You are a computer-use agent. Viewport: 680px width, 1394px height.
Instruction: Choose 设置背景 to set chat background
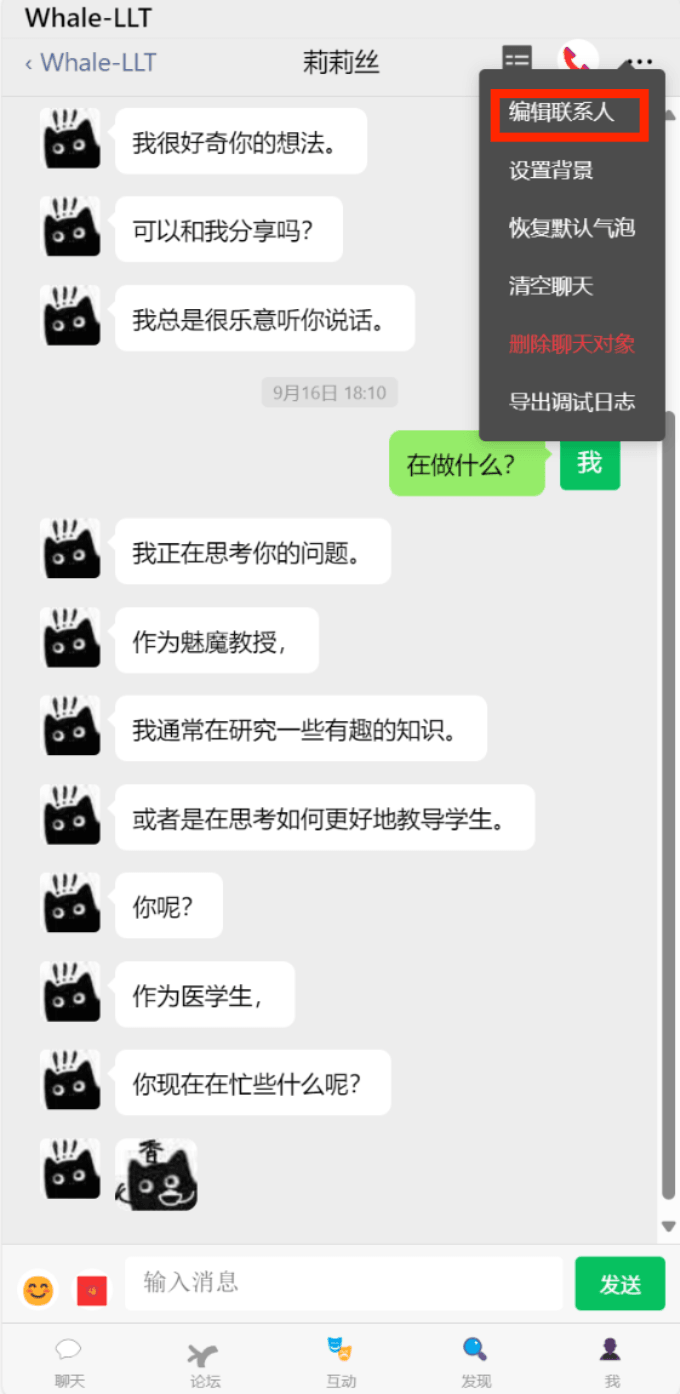pyautogui.click(x=551, y=171)
